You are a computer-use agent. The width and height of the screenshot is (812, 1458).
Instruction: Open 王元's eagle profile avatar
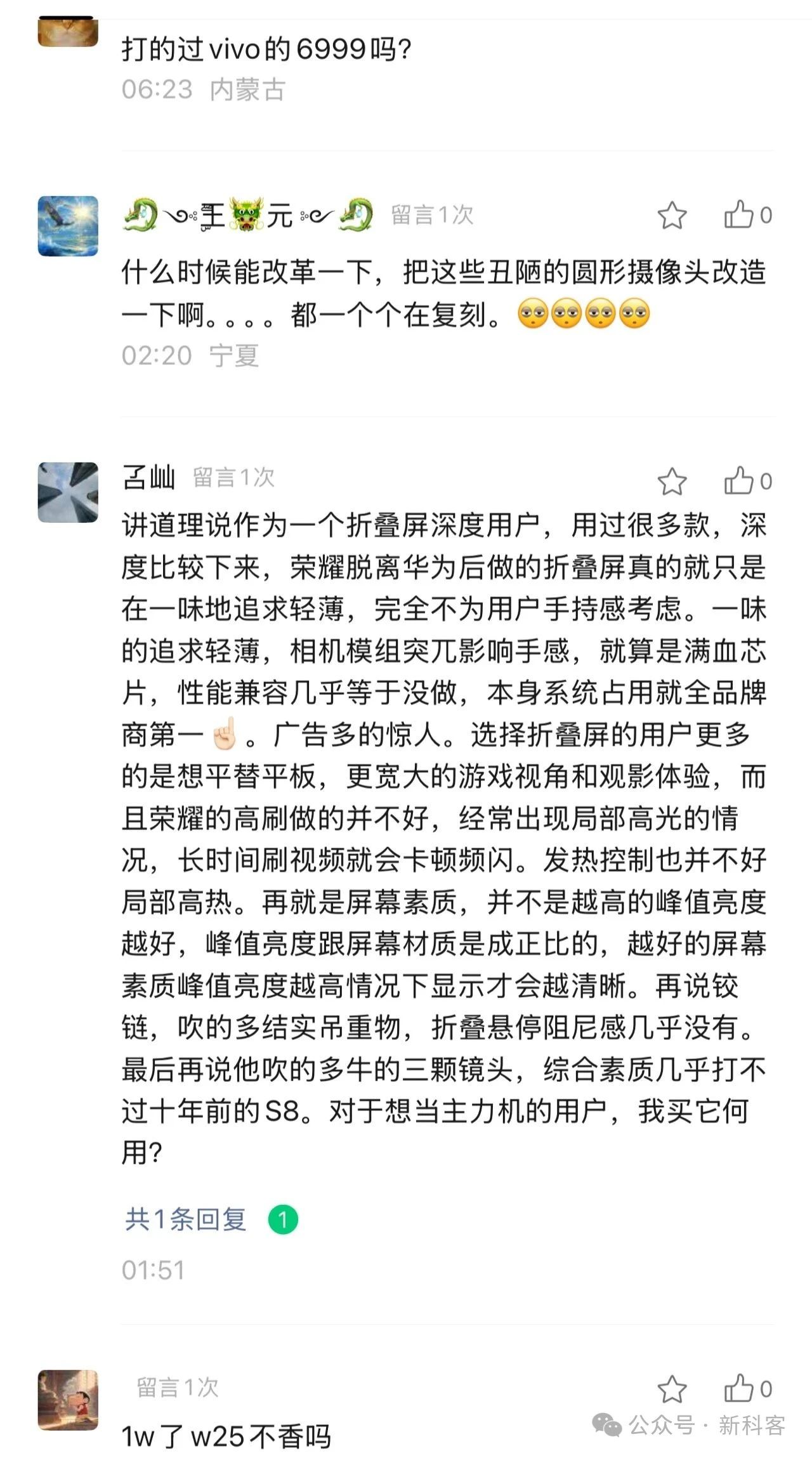click(68, 226)
